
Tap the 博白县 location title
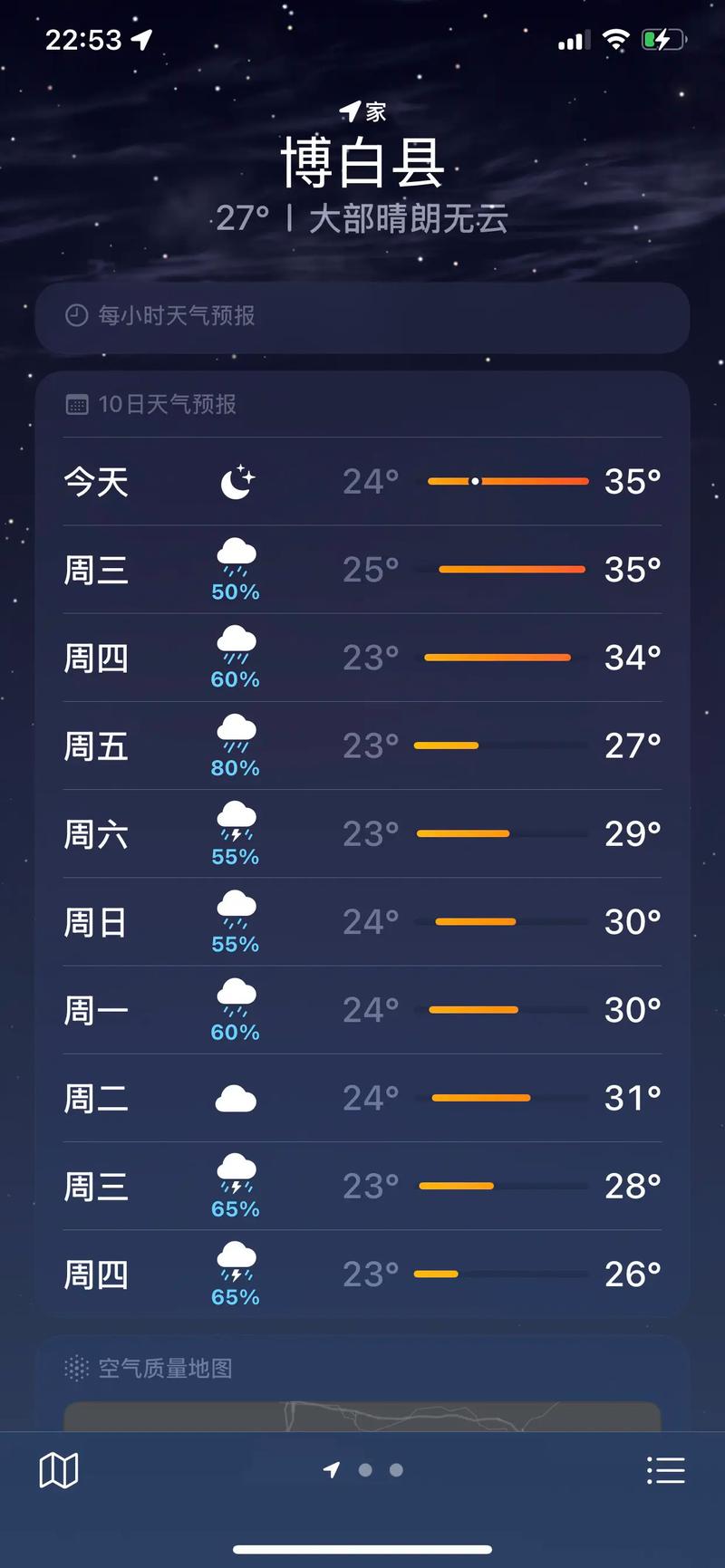point(362,163)
